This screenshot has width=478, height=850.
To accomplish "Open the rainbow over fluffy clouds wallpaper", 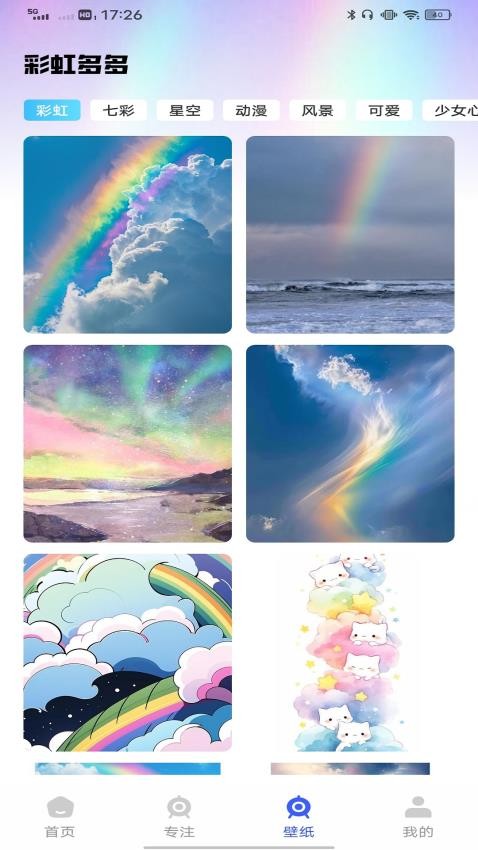I will point(128,234).
